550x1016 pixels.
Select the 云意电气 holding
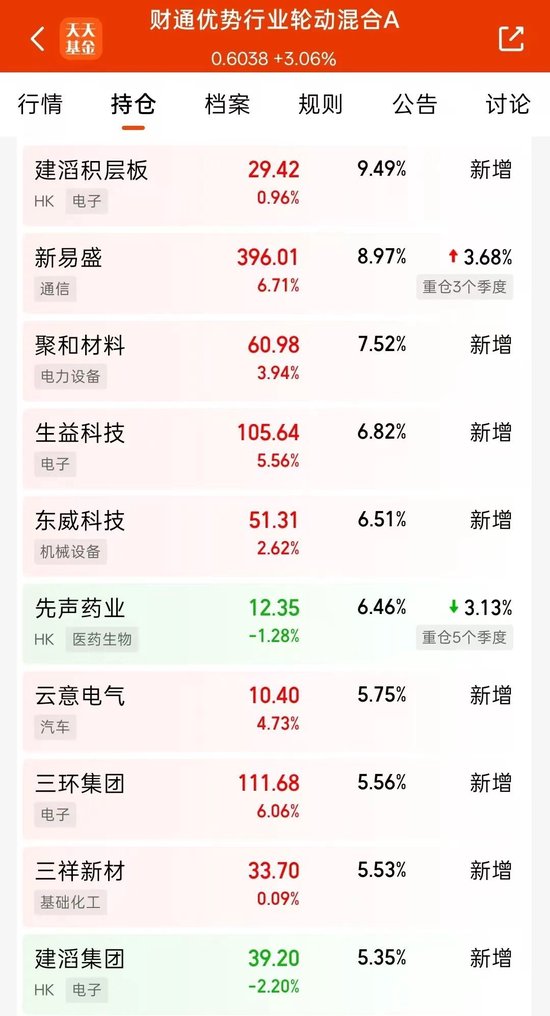click(277, 711)
